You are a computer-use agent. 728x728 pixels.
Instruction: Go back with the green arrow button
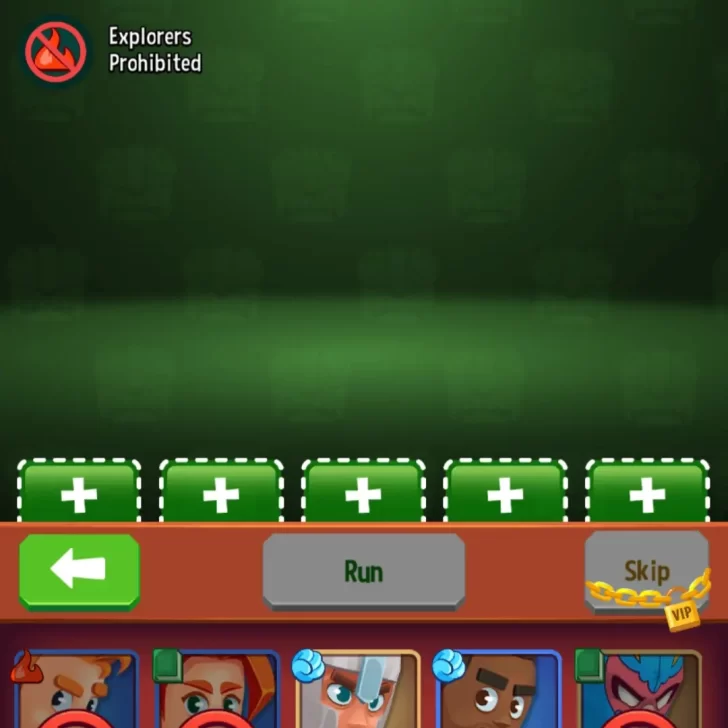(79, 571)
